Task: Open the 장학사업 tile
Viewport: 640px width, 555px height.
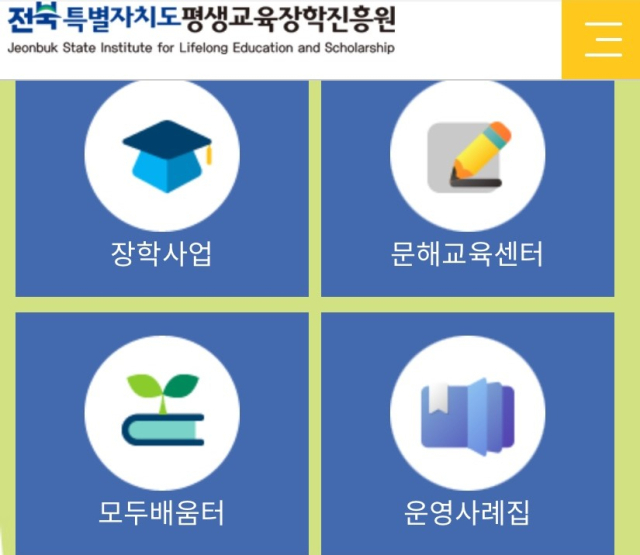Action: 162,190
